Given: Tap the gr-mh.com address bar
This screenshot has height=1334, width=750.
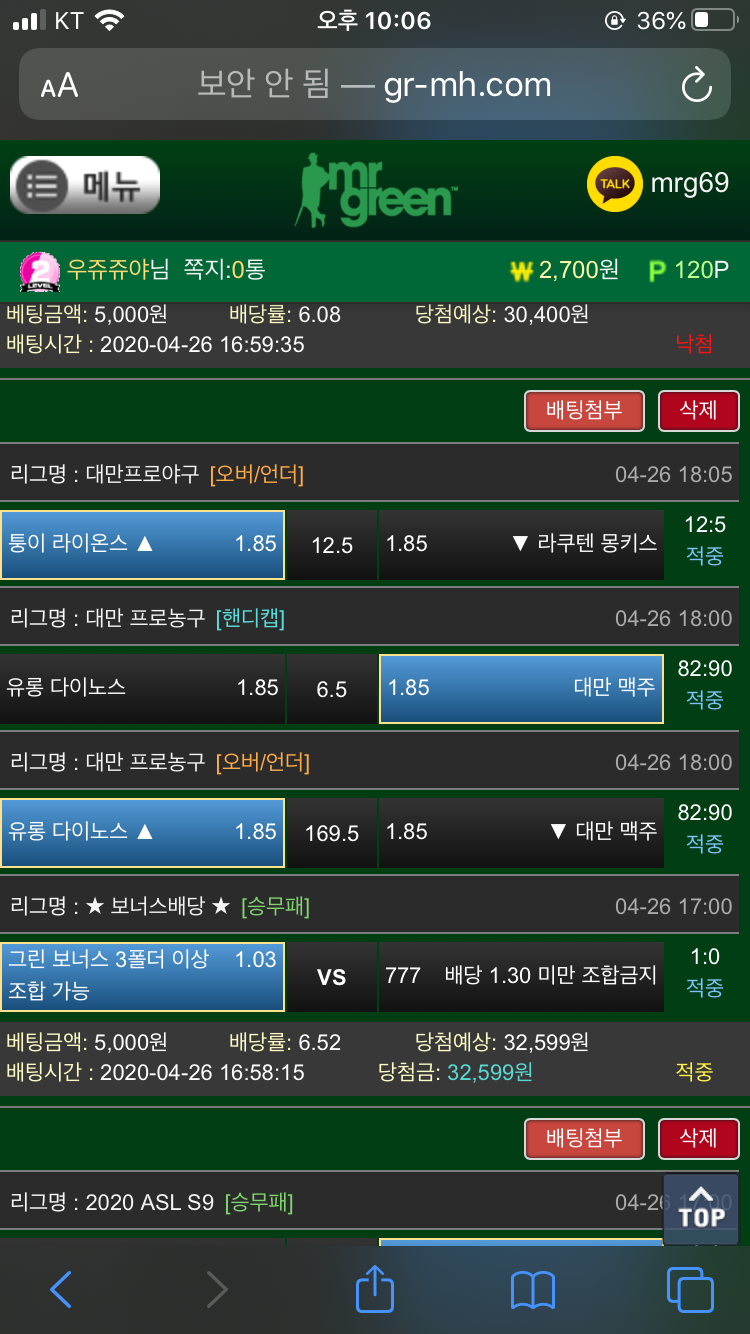Looking at the screenshot, I should tap(375, 86).
